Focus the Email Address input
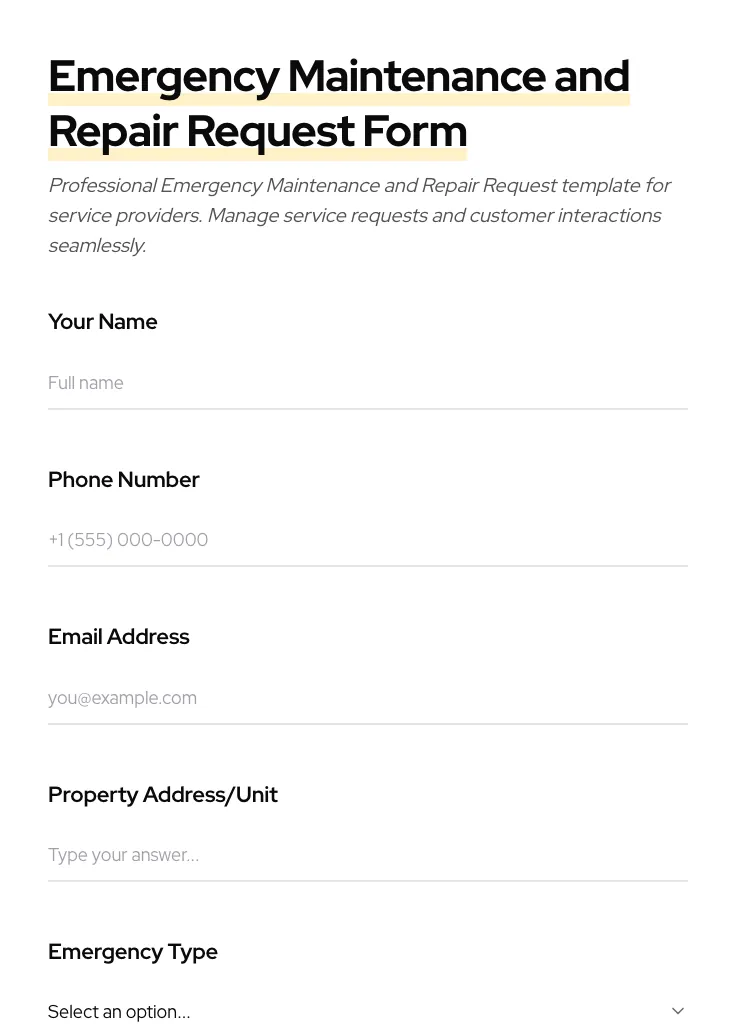This screenshot has width=736, height=1024. tap(367, 698)
